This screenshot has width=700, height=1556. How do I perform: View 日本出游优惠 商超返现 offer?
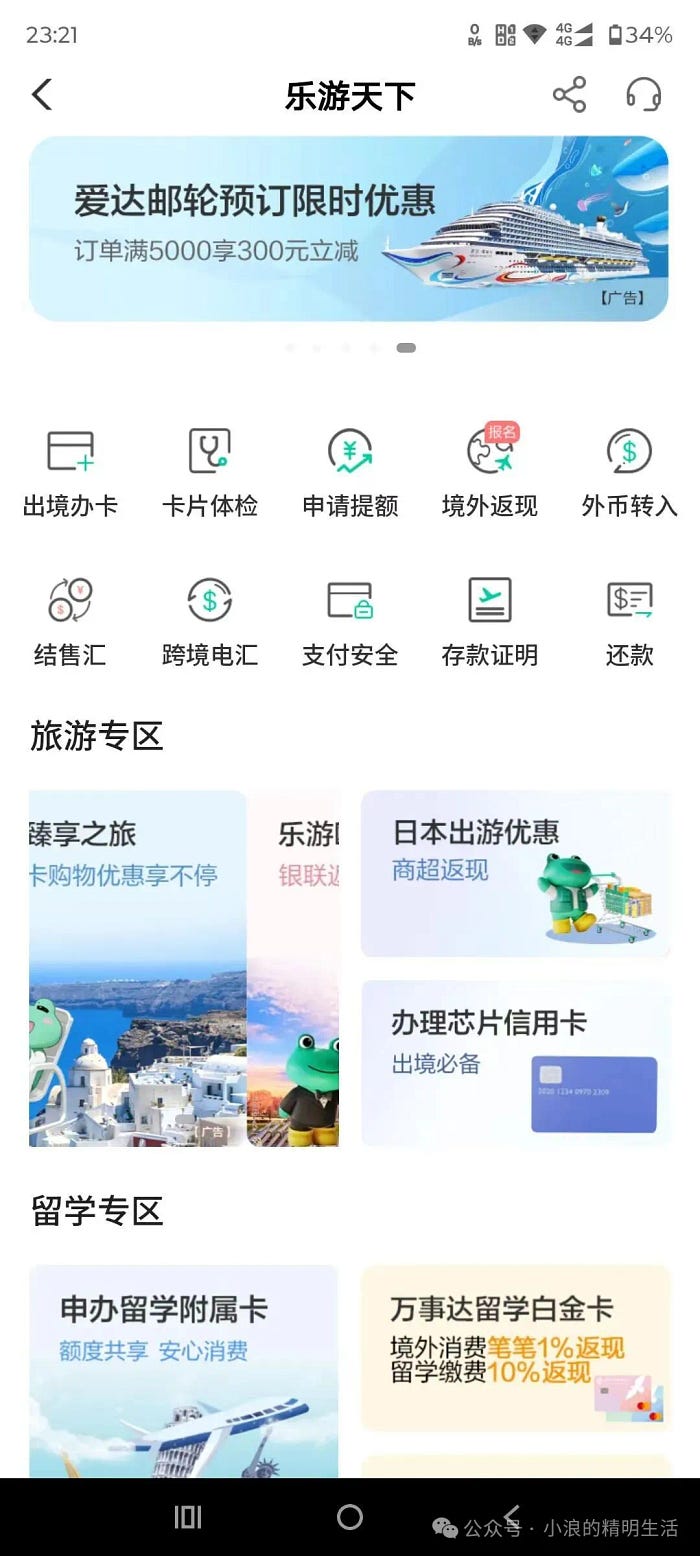(515, 873)
